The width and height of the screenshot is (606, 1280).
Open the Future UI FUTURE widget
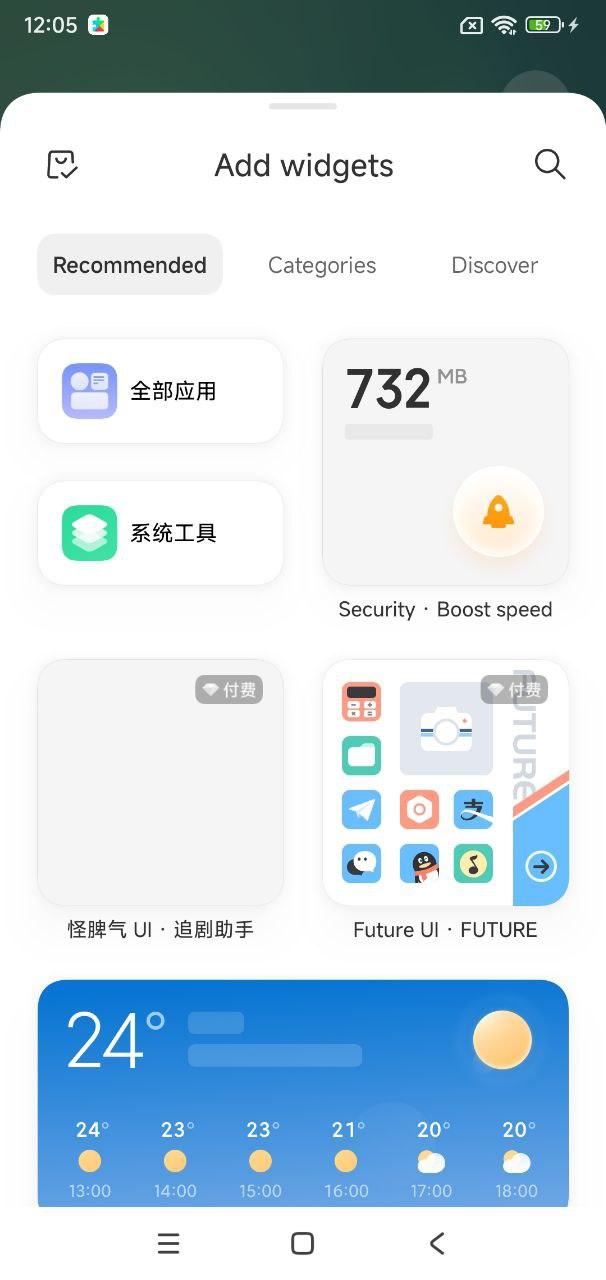(445, 782)
